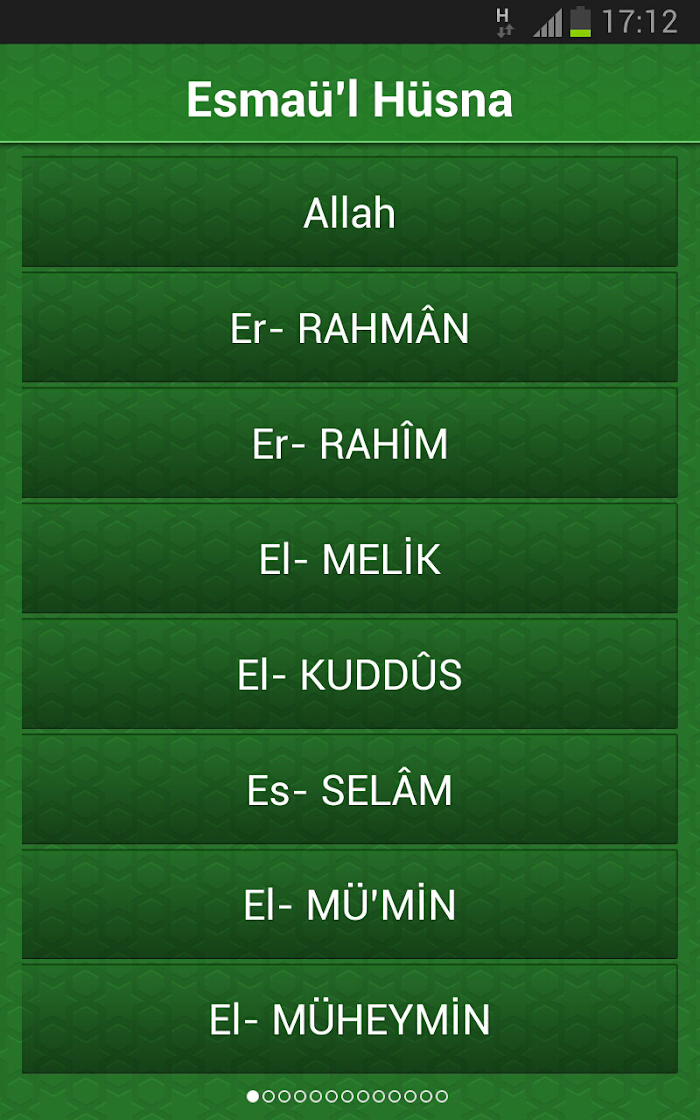Select the El- MÜ'MİN item
Viewport: 700px width, 1120px height.
(350, 904)
